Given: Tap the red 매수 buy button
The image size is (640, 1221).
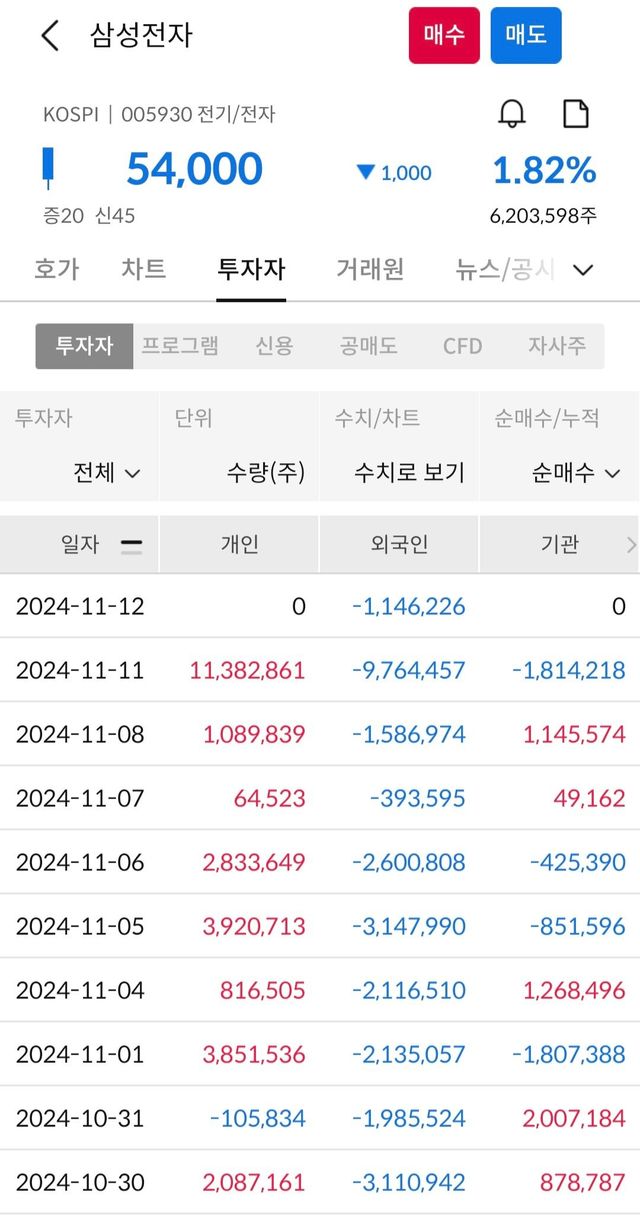Looking at the screenshot, I should pos(444,36).
